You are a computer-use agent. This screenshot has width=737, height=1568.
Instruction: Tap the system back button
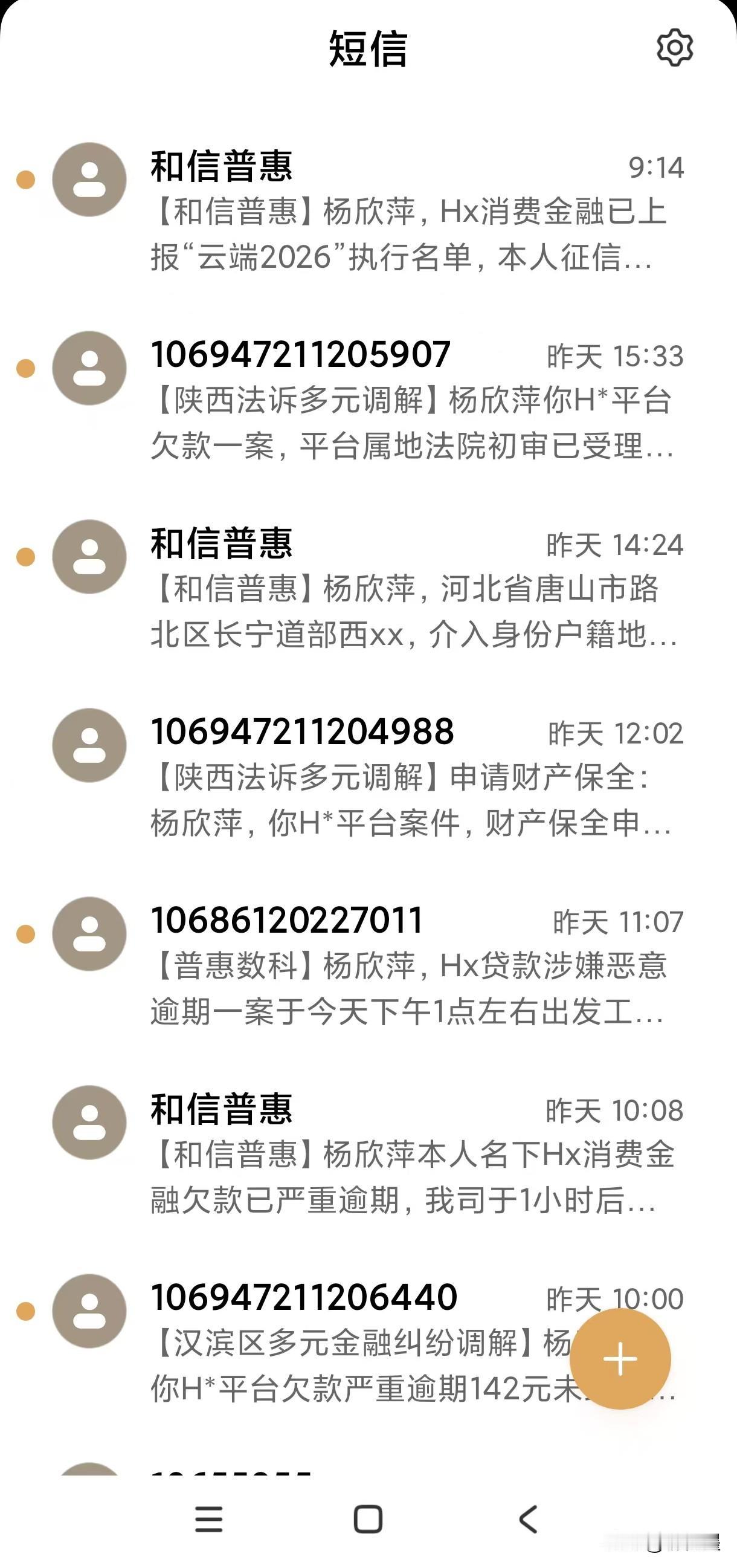529,1519
